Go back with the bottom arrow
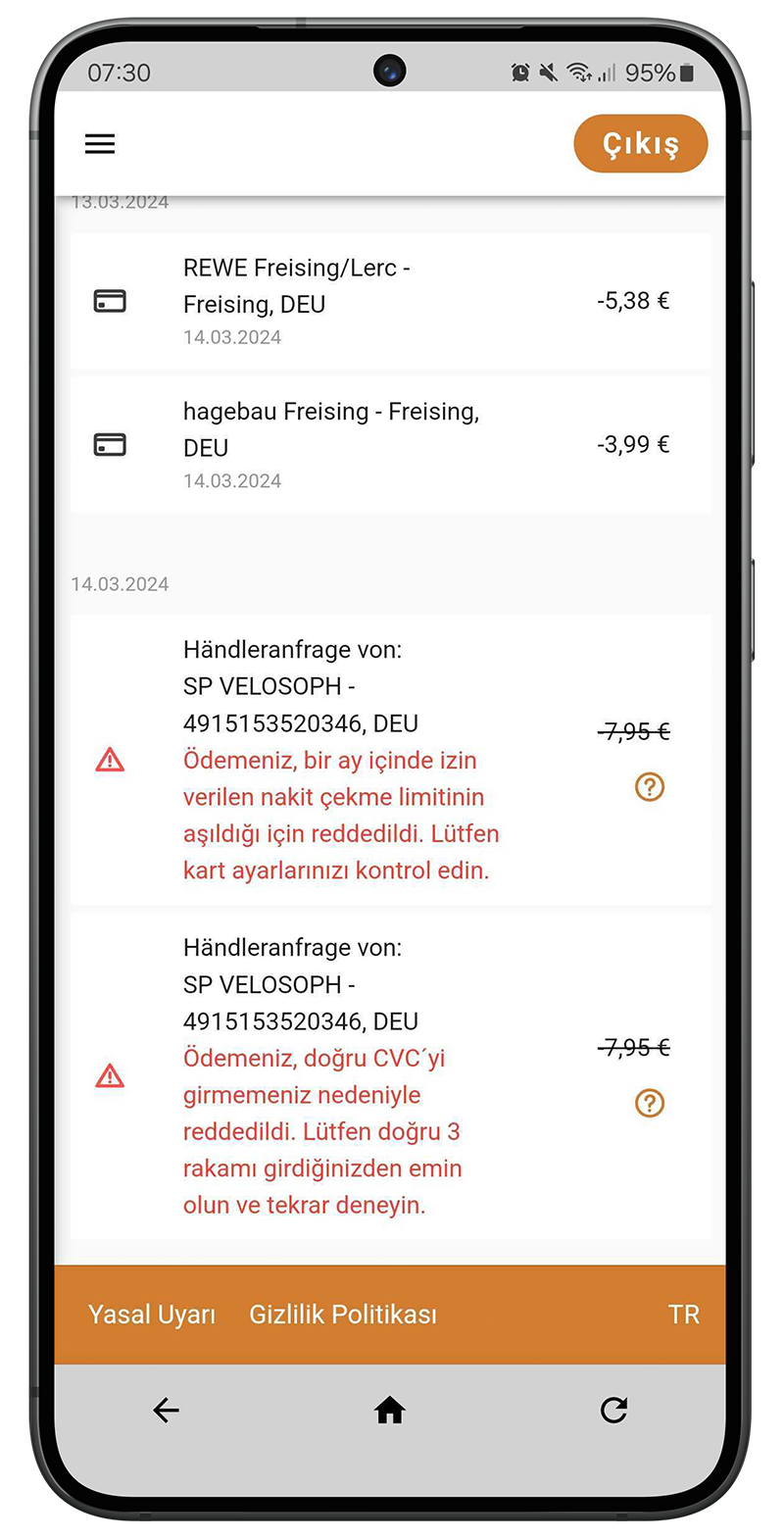The image size is (784, 1539). tap(167, 1411)
